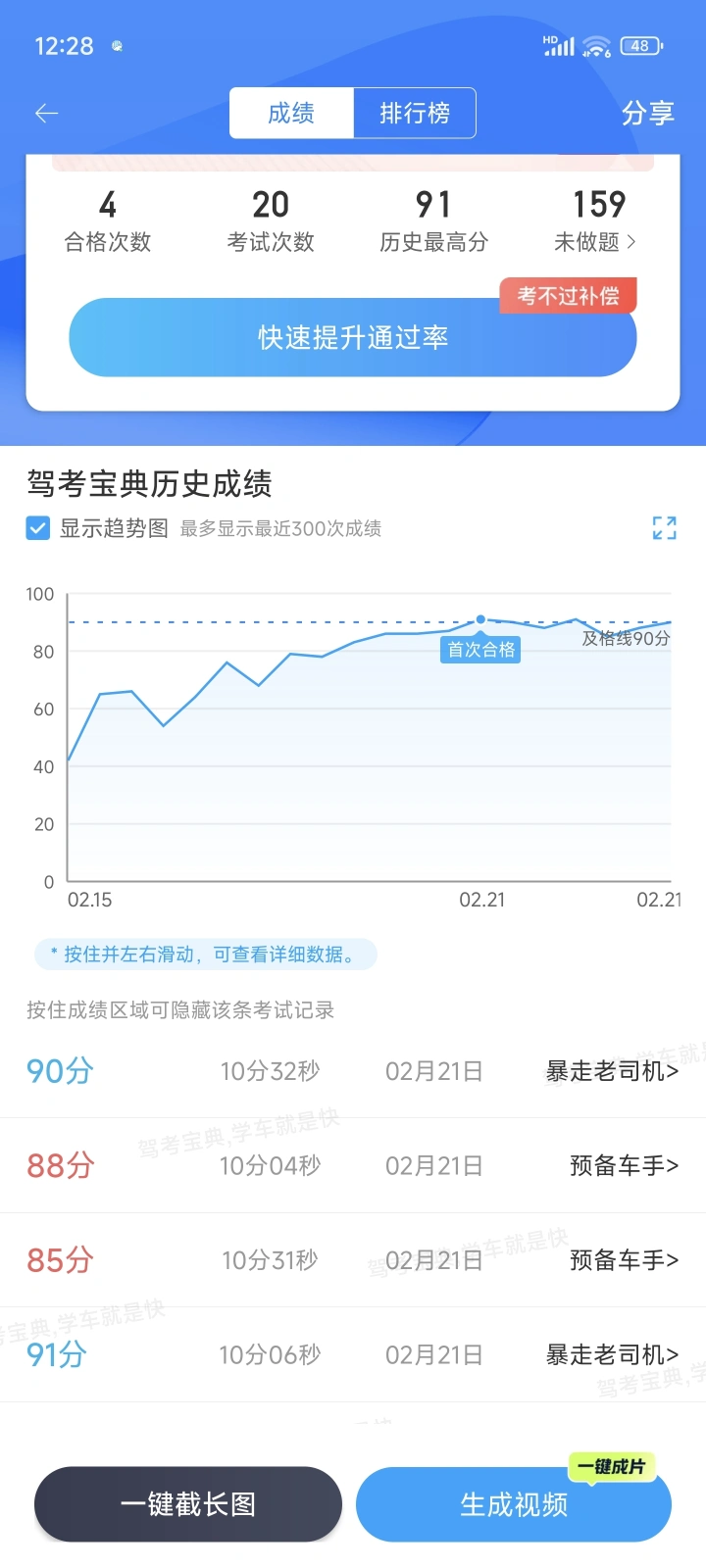Tap the 快速提升通过率 button
Screen dimensions: 706x1568
coord(353,337)
